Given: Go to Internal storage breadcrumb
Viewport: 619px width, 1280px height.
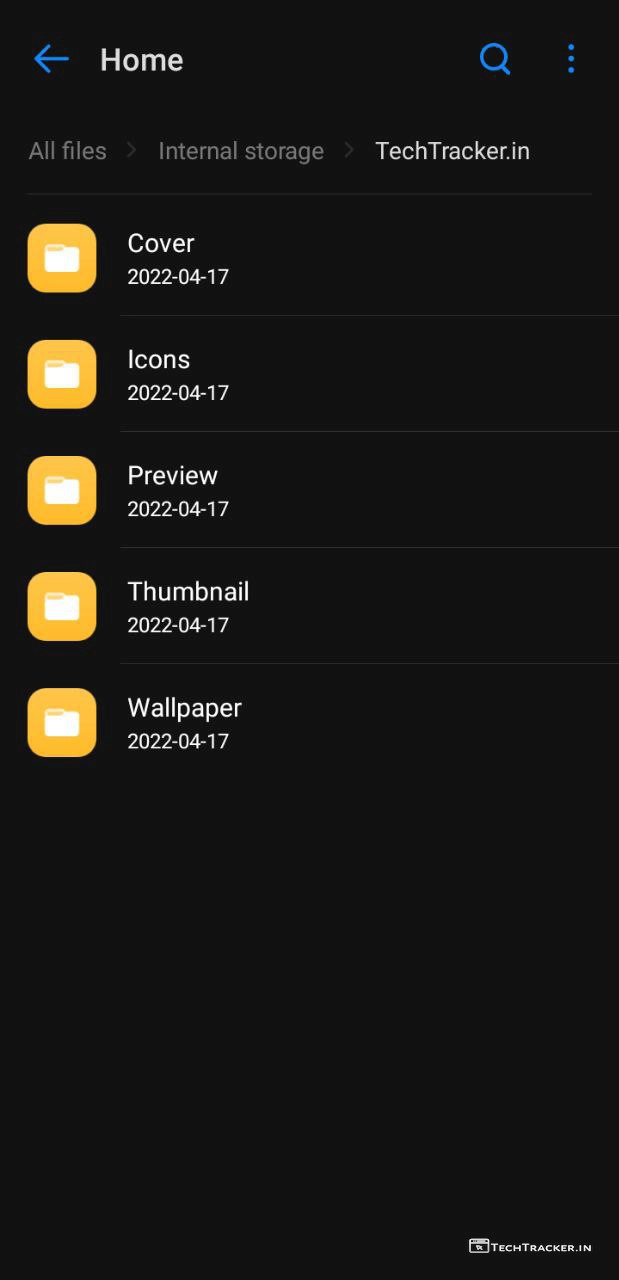Looking at the screenshot, I should 241,151.
